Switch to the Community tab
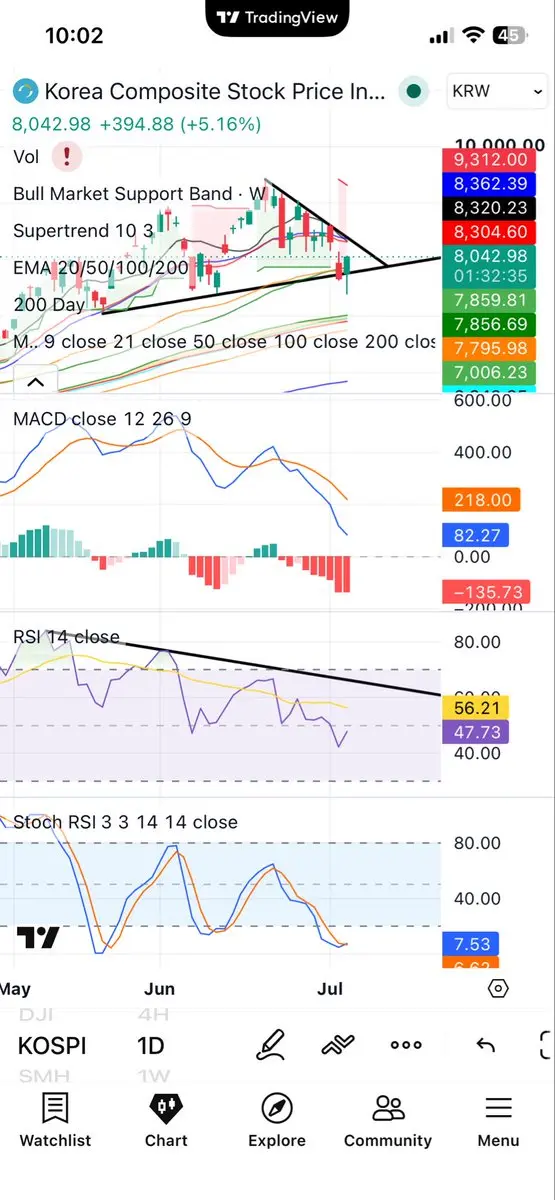 click(388, 1120)
